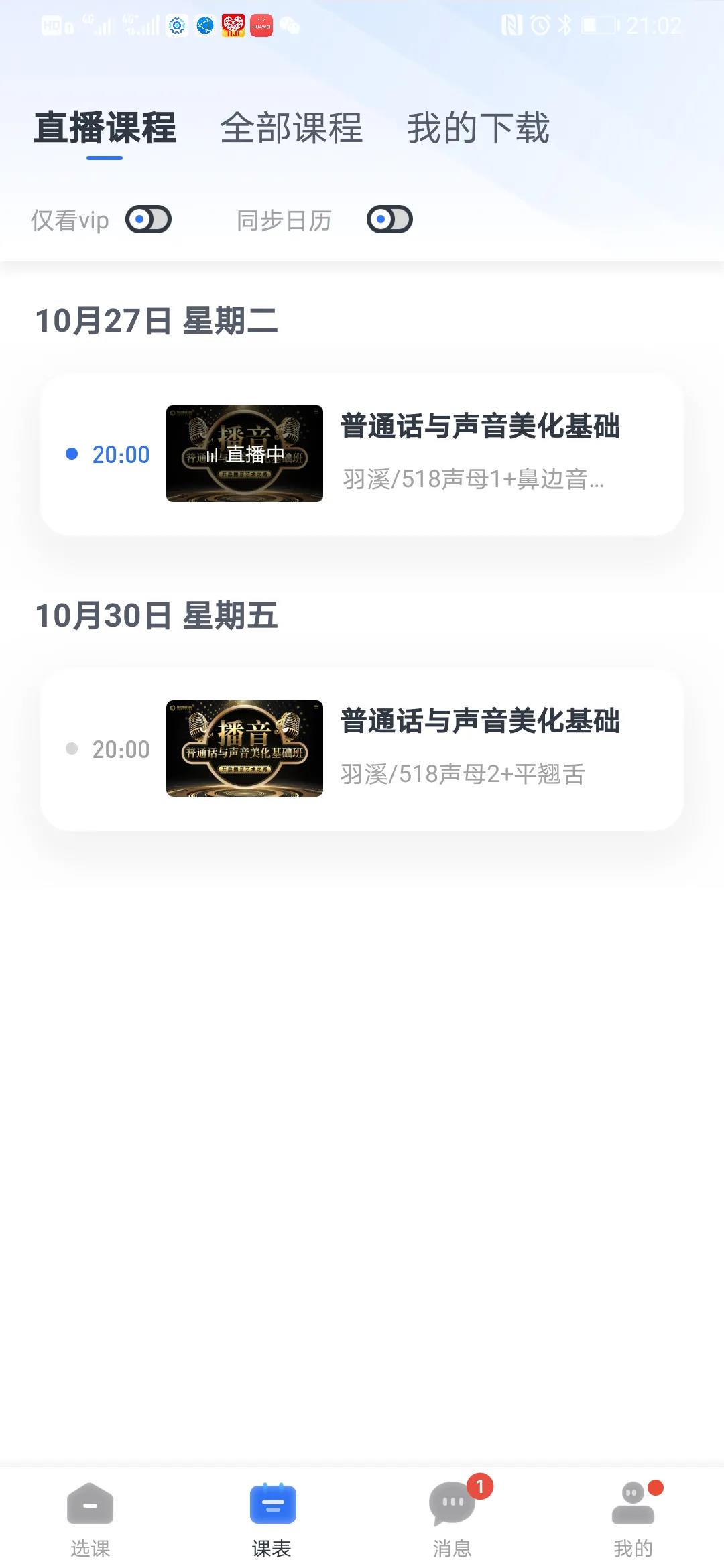The image size is (724, 1568).
Task: Open the 我的下载 tab
Action: [x=478, y=127]
